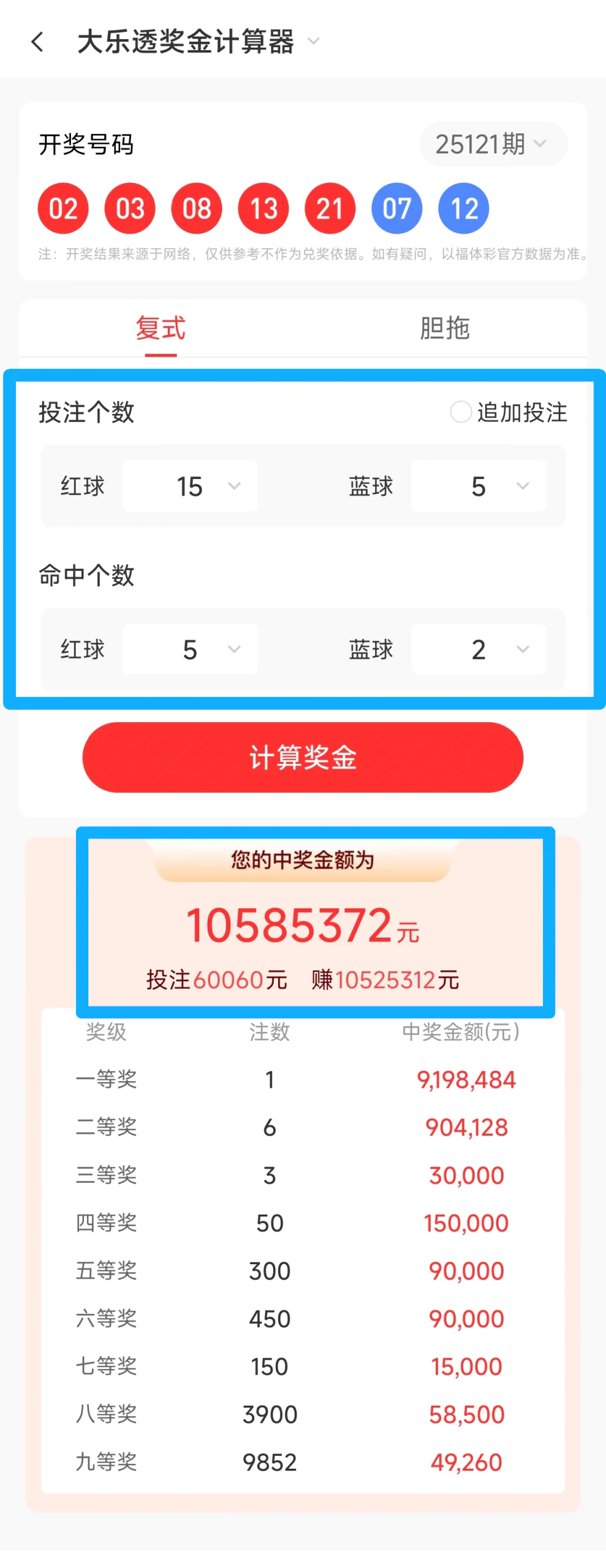Open the 25121期 draw period selector
Screen dimensions: 606x1568
point(492,144)
